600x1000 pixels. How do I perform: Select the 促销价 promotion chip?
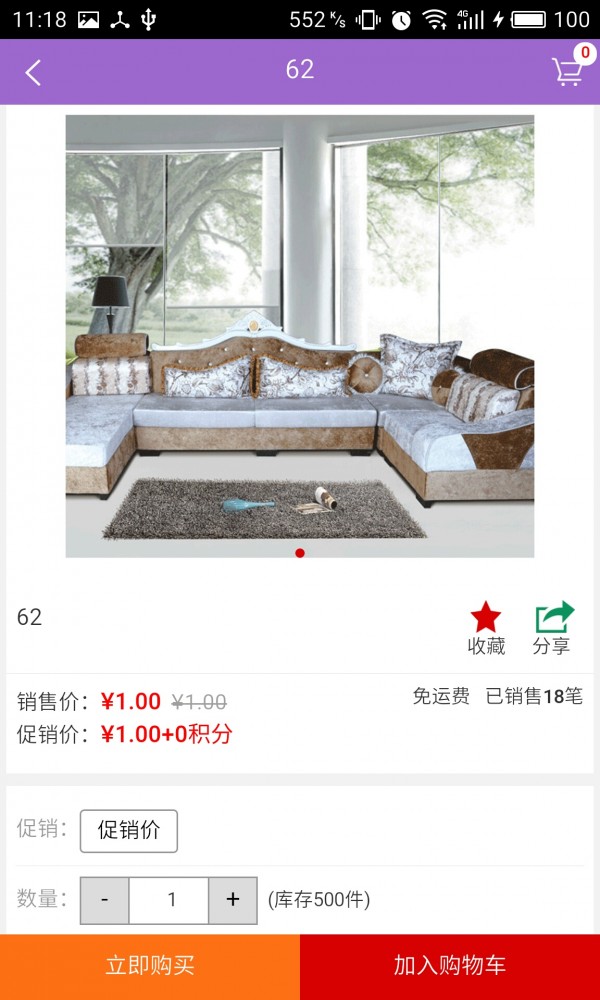(x=129, y=831)
